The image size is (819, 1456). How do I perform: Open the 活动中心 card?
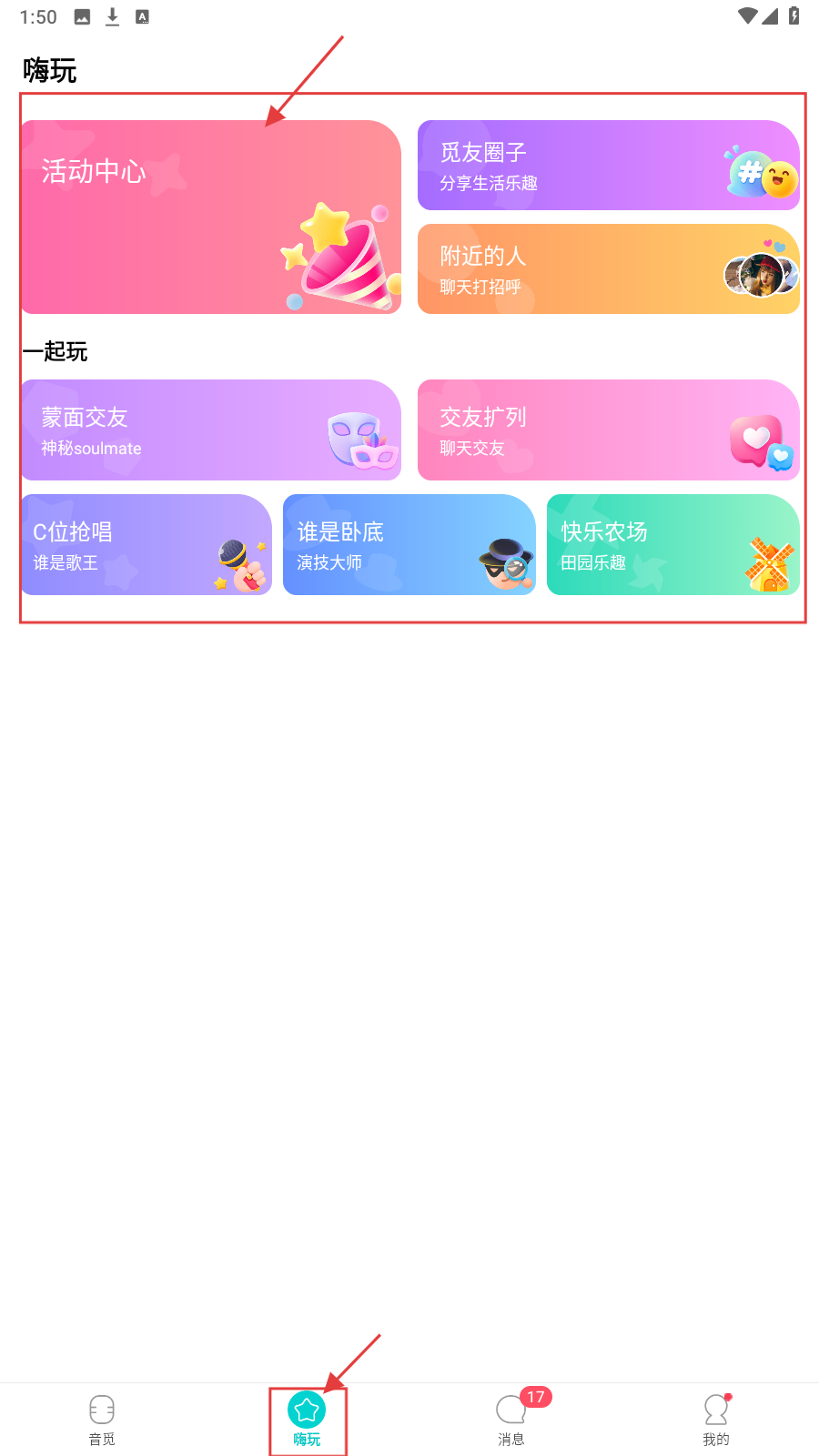coord(211,217)
